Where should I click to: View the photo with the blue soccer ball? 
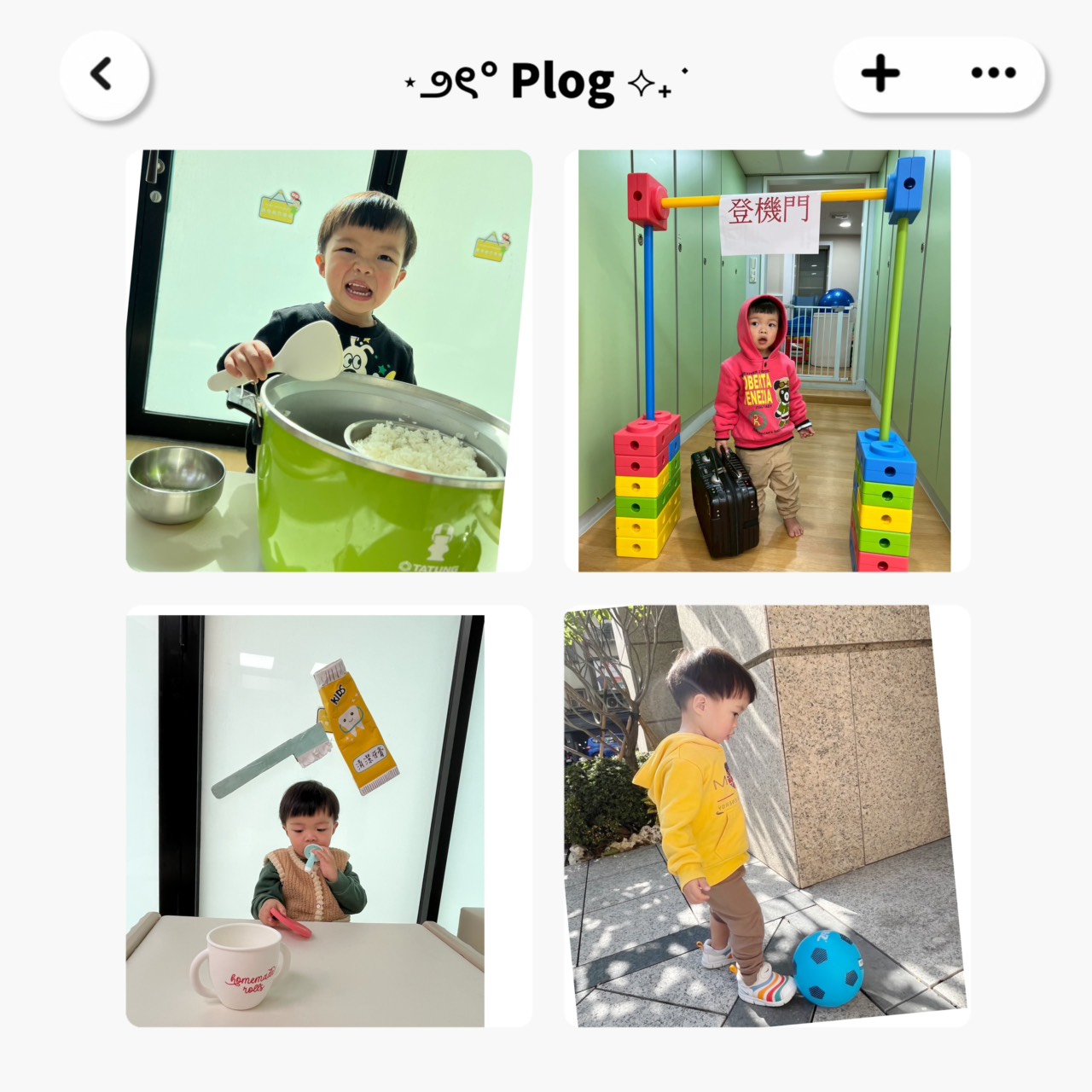click(765, 816)
